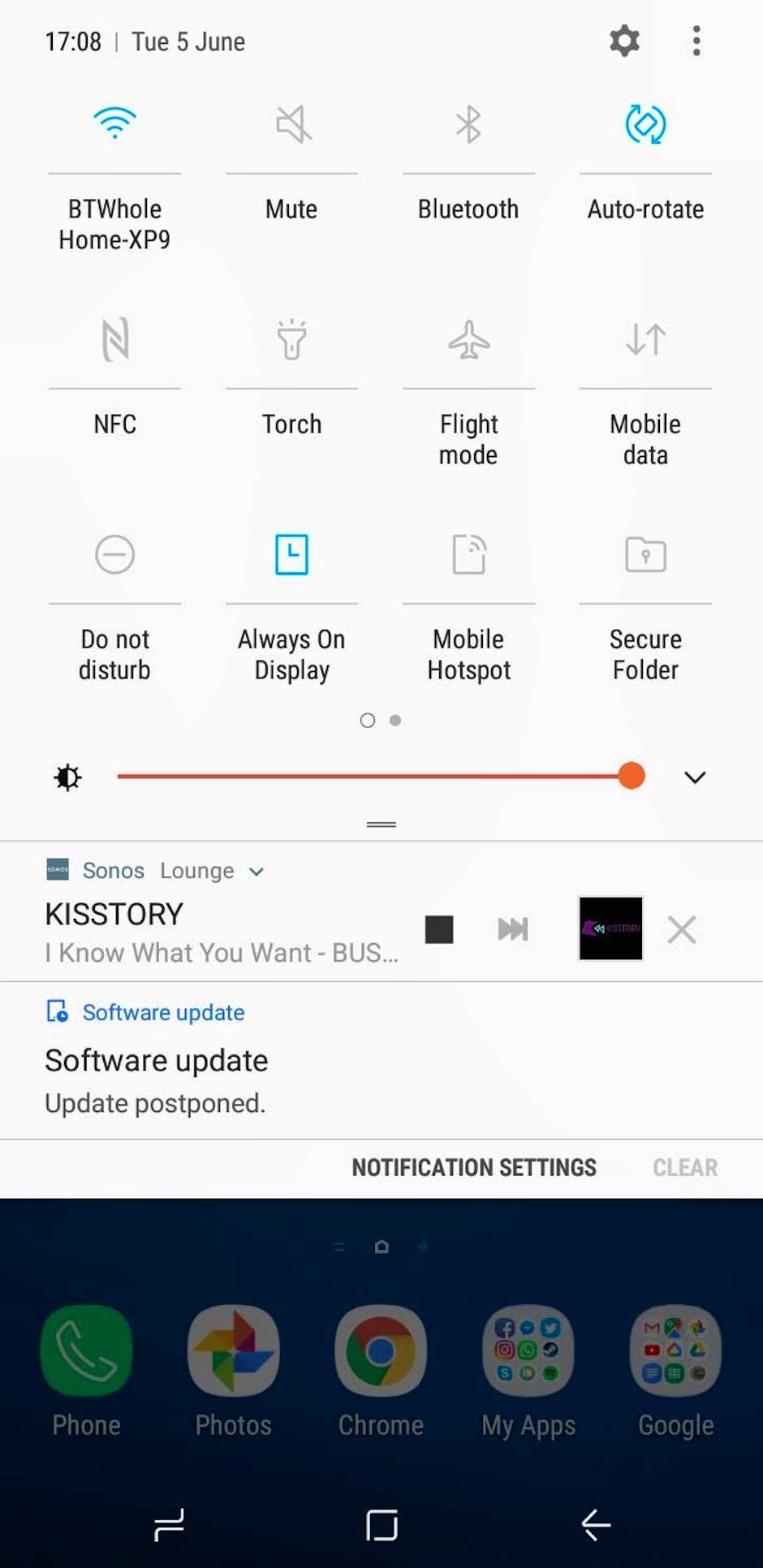The width and height of the screenshot is (763, 1568).
Task: Open the Software update notification
Action: point(381,1060)
